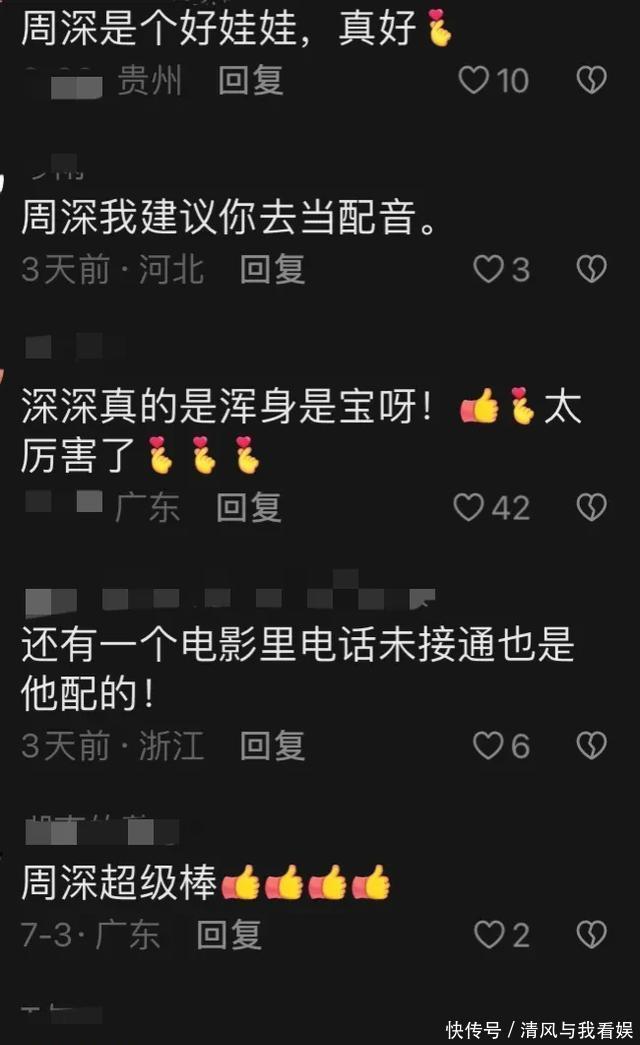Image resolution: width=640 pixels, height=1045 pixels.
Task: Like the 周深超级棒 comment
Action: coord(488,935)
